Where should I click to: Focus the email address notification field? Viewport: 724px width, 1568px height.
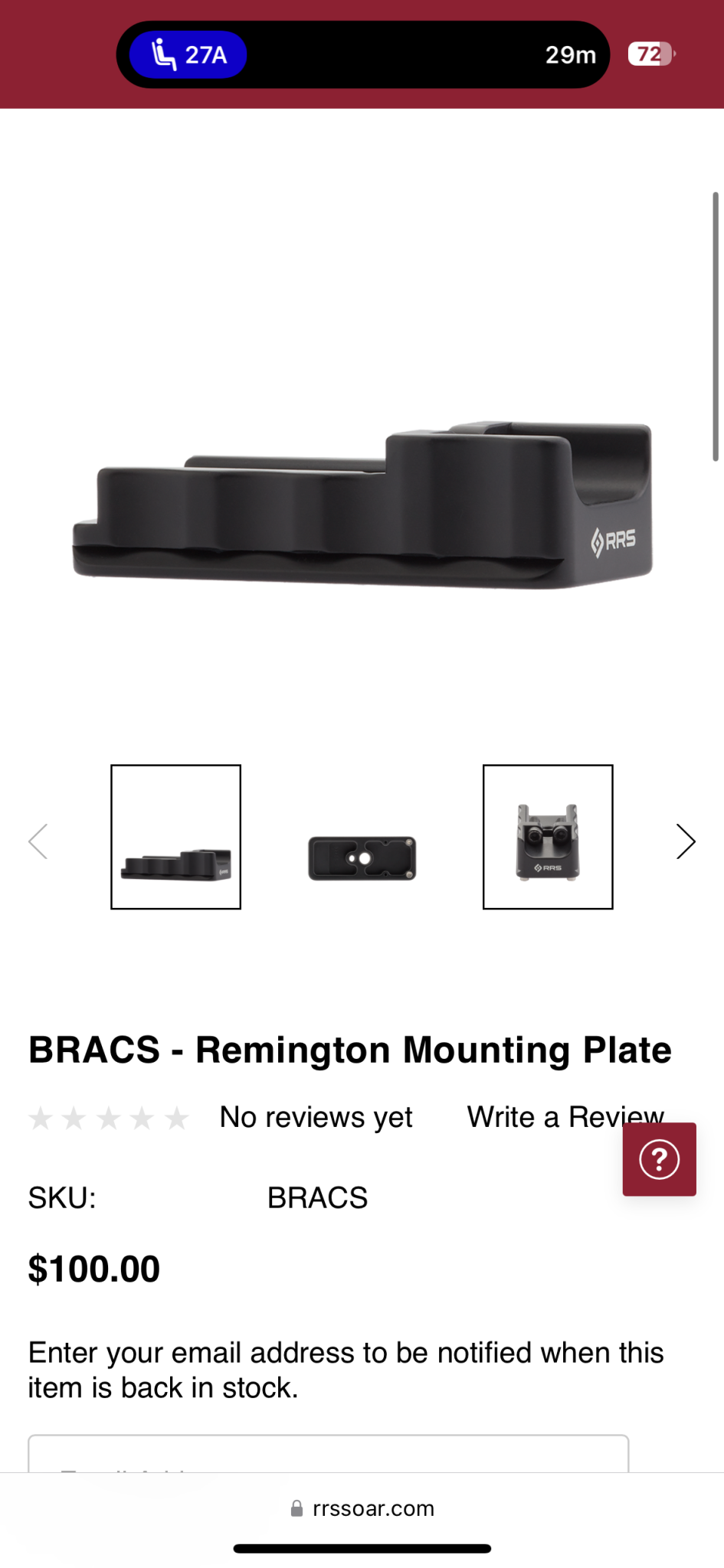point(328,1455)
